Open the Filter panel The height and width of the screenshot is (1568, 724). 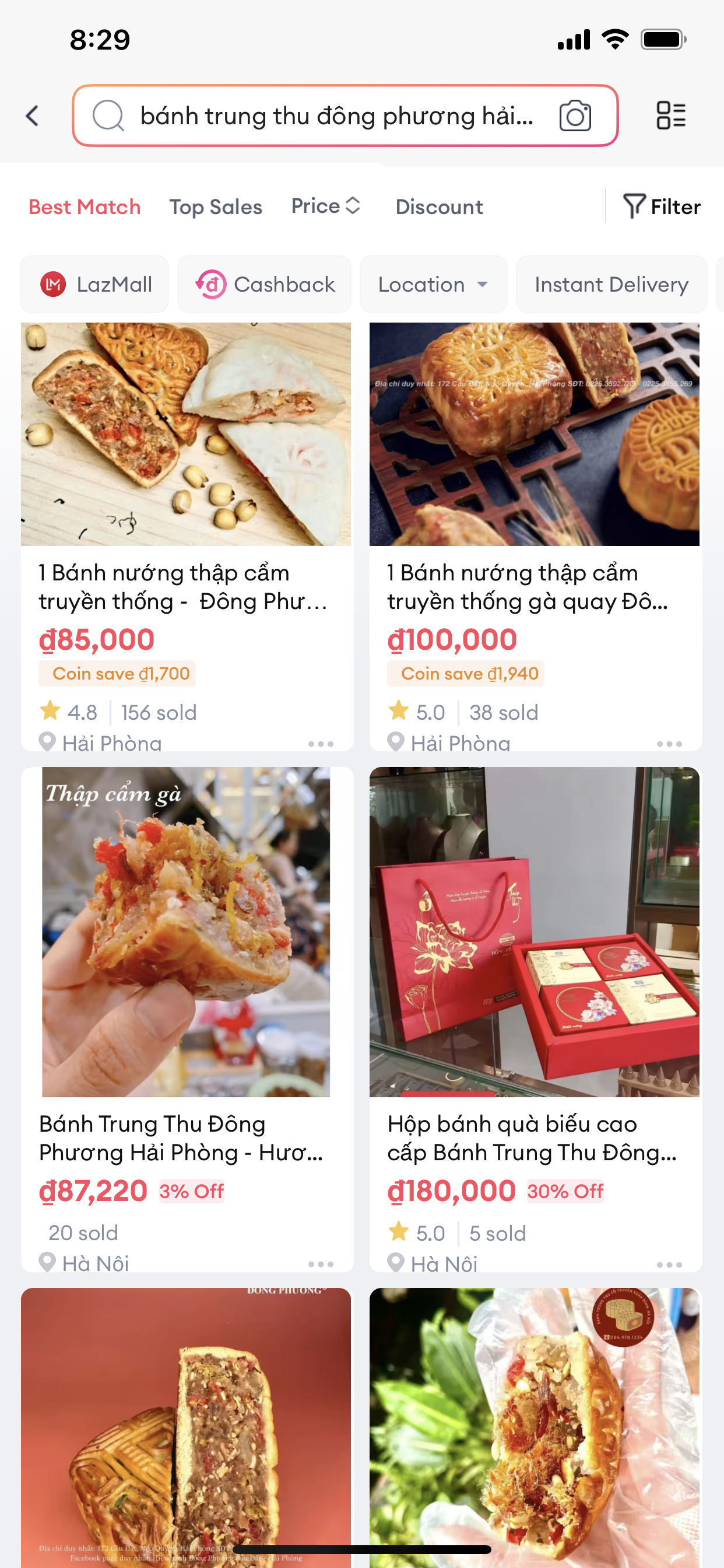[662, 207]
